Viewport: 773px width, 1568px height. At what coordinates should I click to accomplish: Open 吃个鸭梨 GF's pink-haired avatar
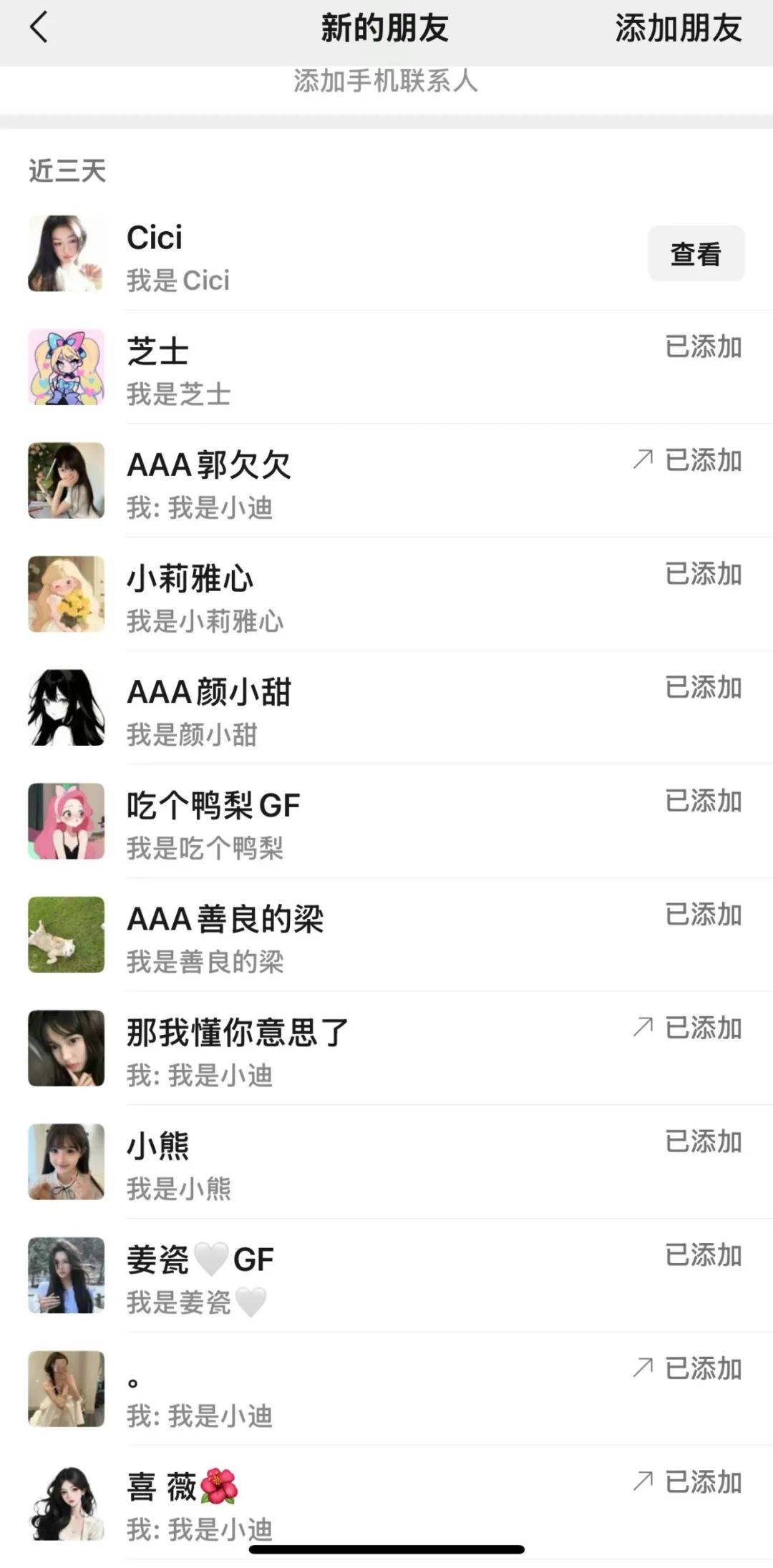click(65, 821)
